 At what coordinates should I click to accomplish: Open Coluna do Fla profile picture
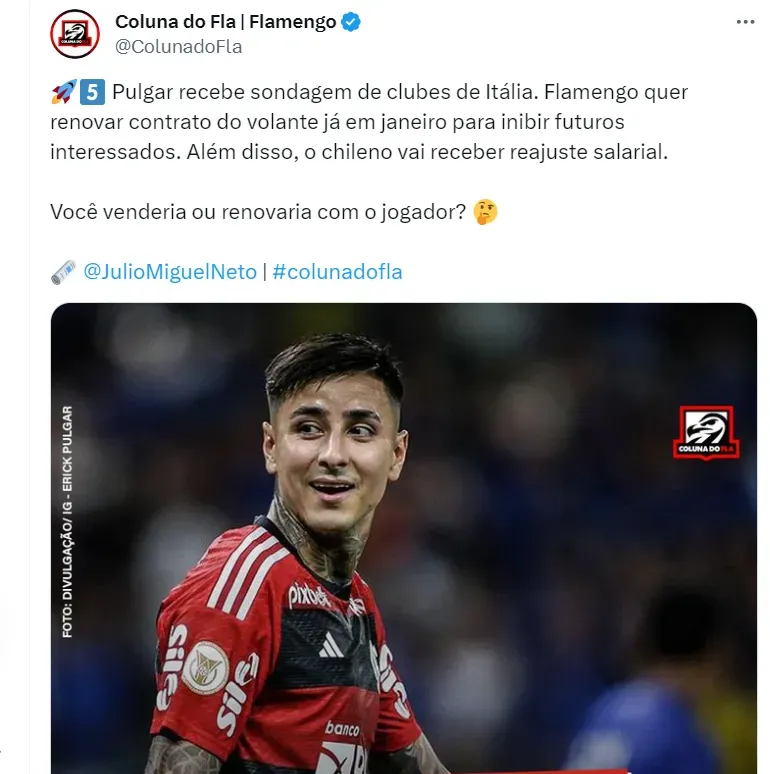[75, 33]
